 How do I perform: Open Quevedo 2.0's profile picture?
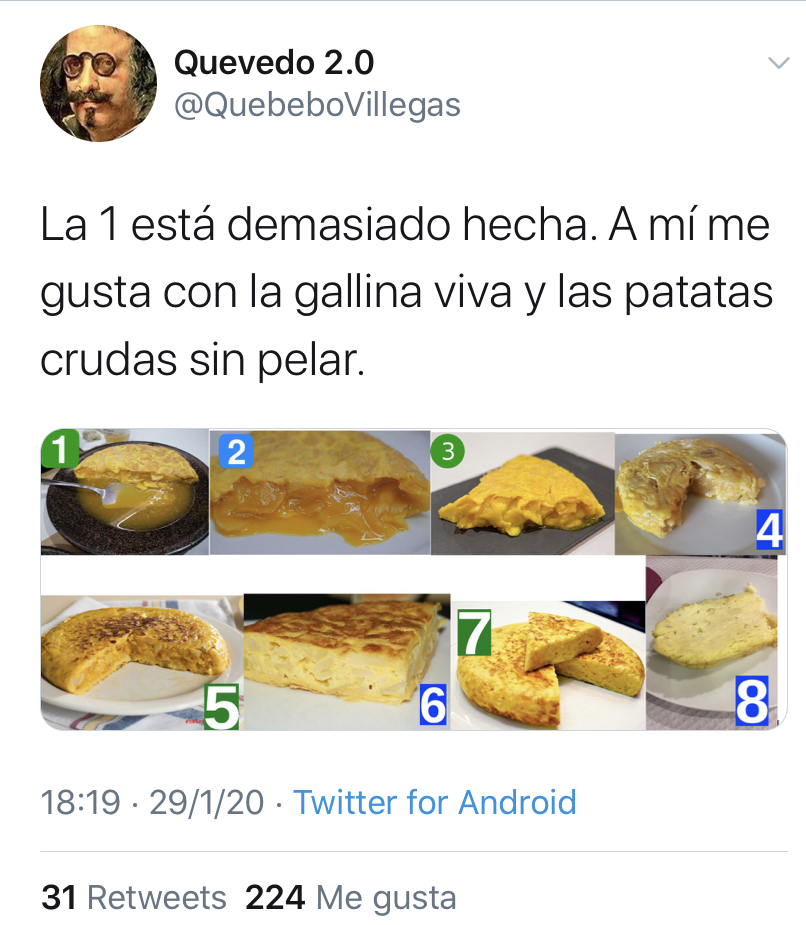(x=98, y=83)
